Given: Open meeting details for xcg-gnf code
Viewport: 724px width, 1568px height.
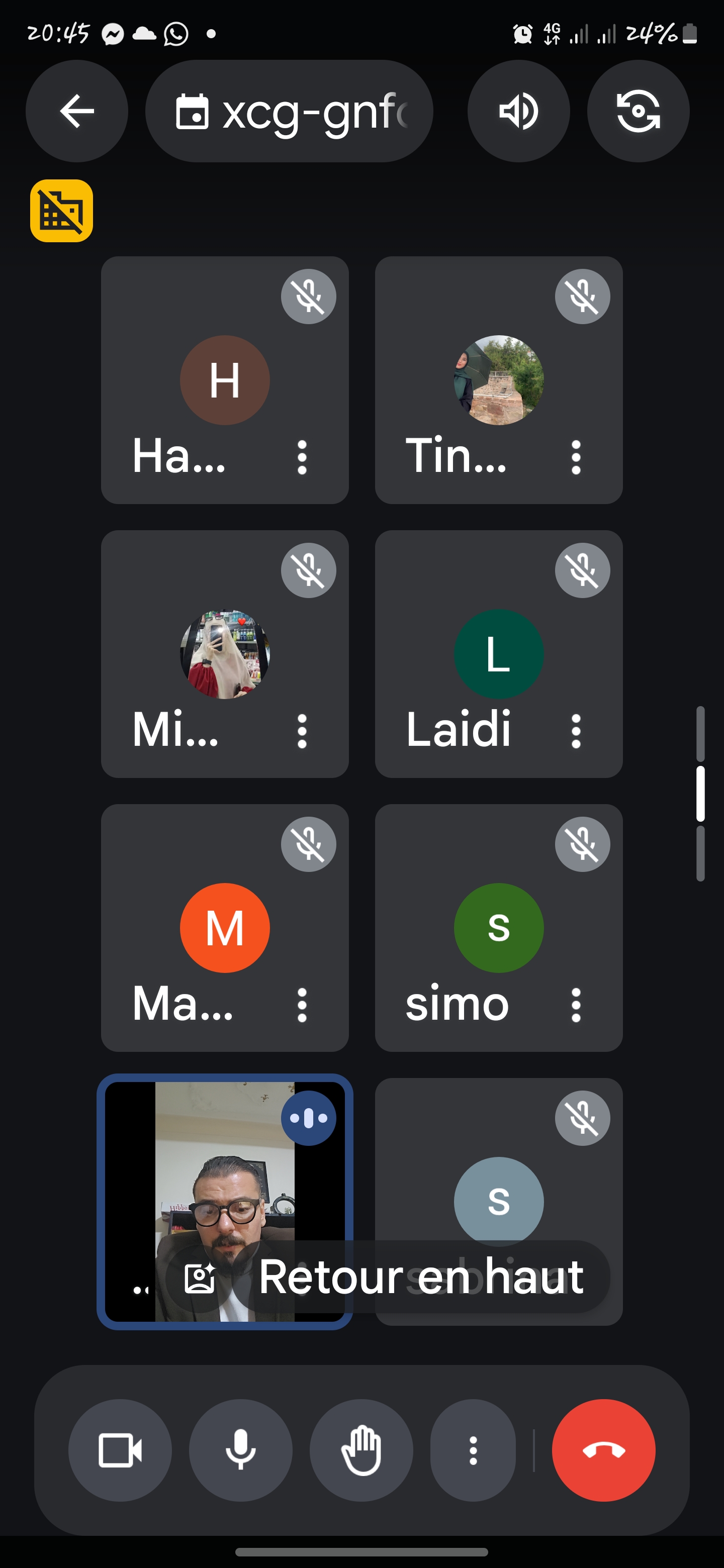Looking at the screenshot, I should point(289,111).
